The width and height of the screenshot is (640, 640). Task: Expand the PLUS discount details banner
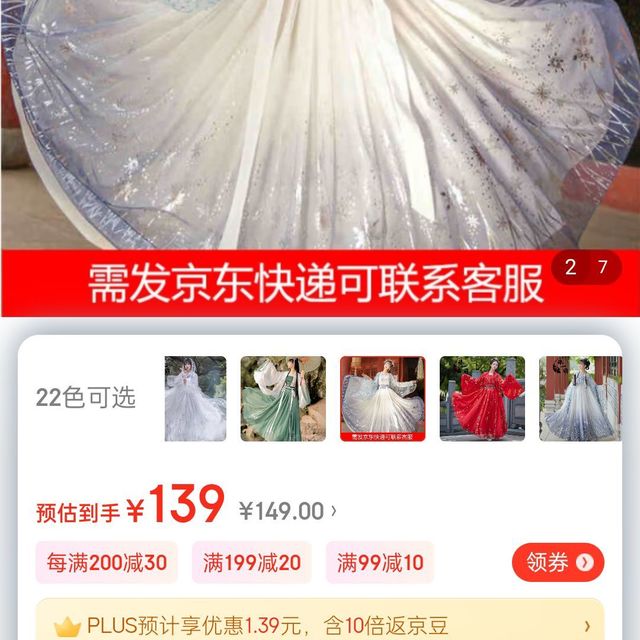tap(320, 625)
